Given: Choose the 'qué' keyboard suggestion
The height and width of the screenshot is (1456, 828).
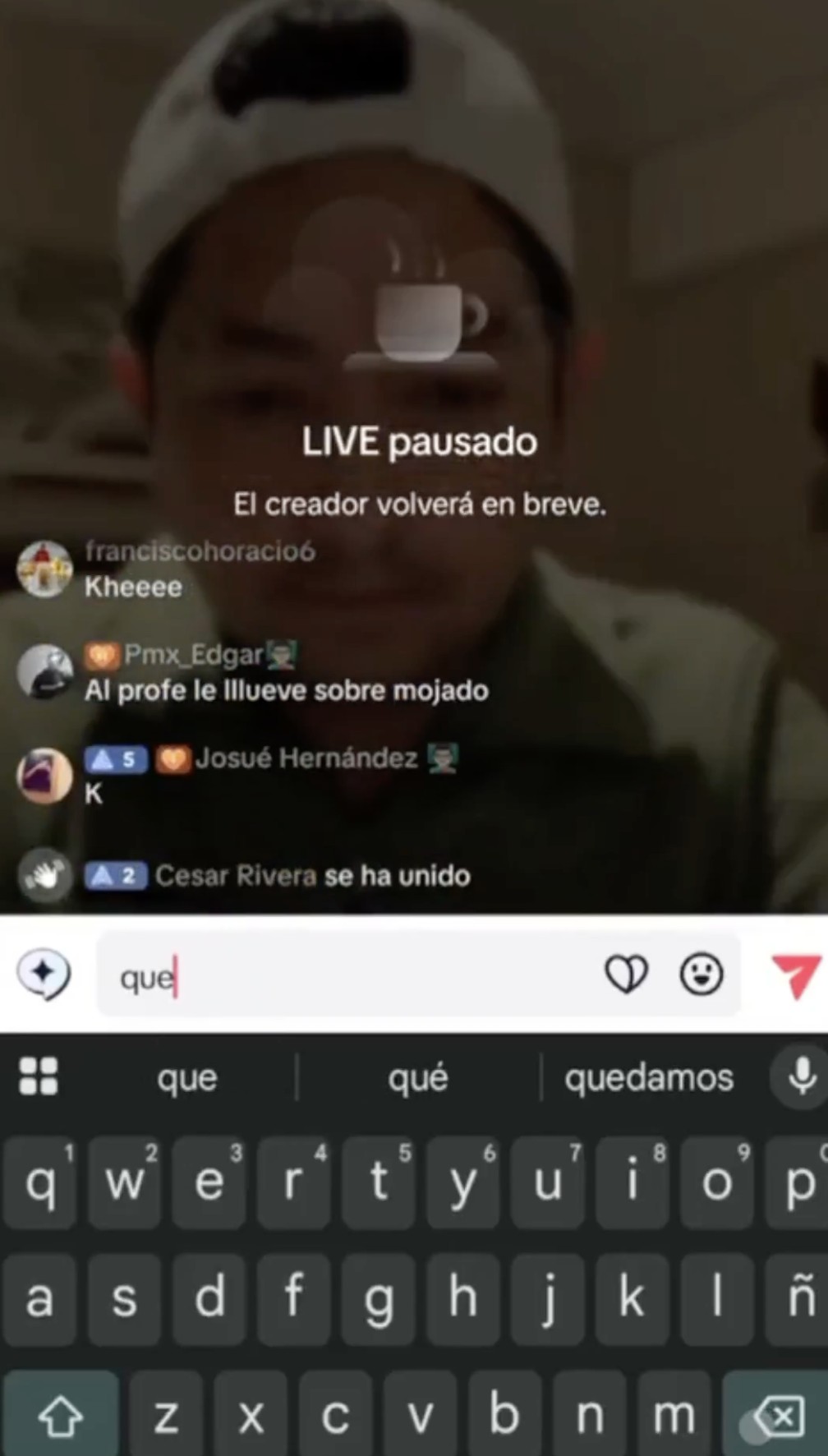Looking at the screenshot, I should click(418, 1077).
